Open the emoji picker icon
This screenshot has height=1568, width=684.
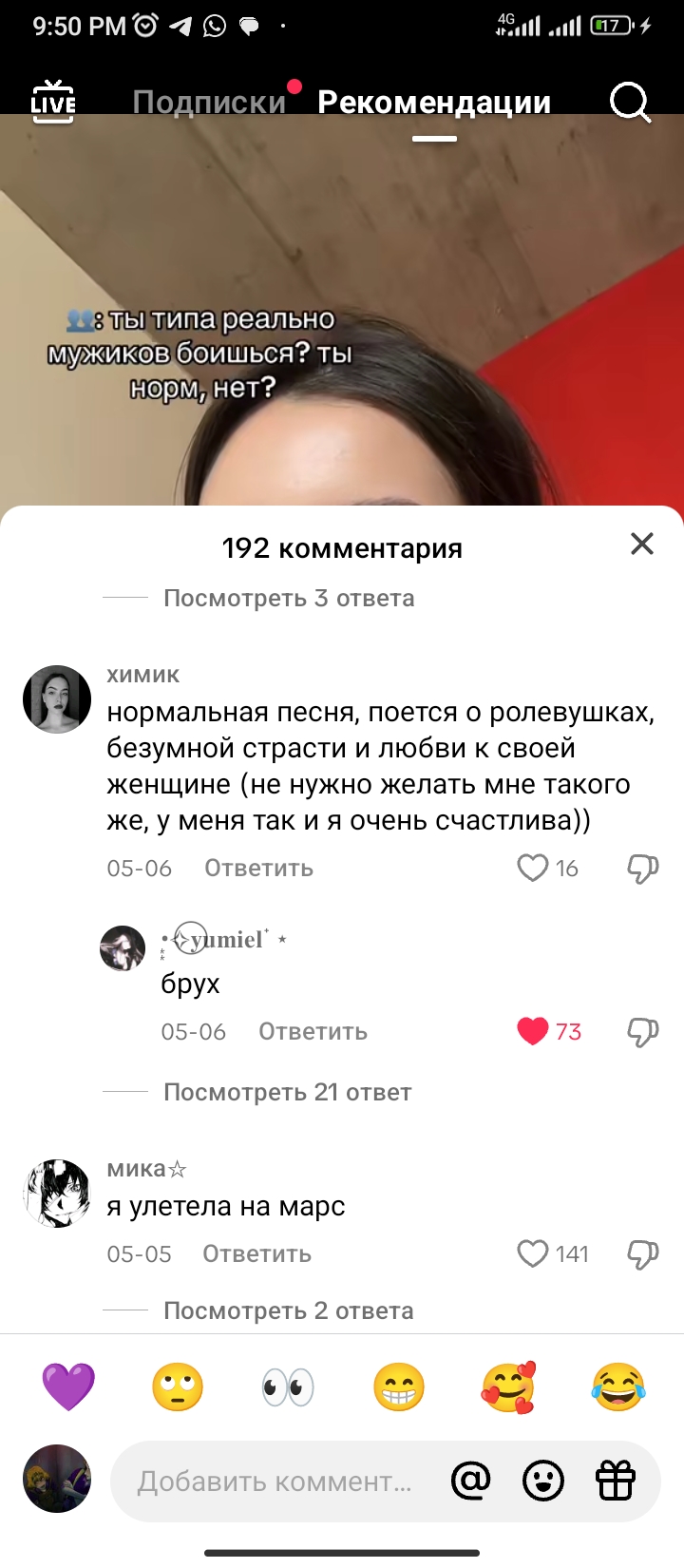(543, 1481)
